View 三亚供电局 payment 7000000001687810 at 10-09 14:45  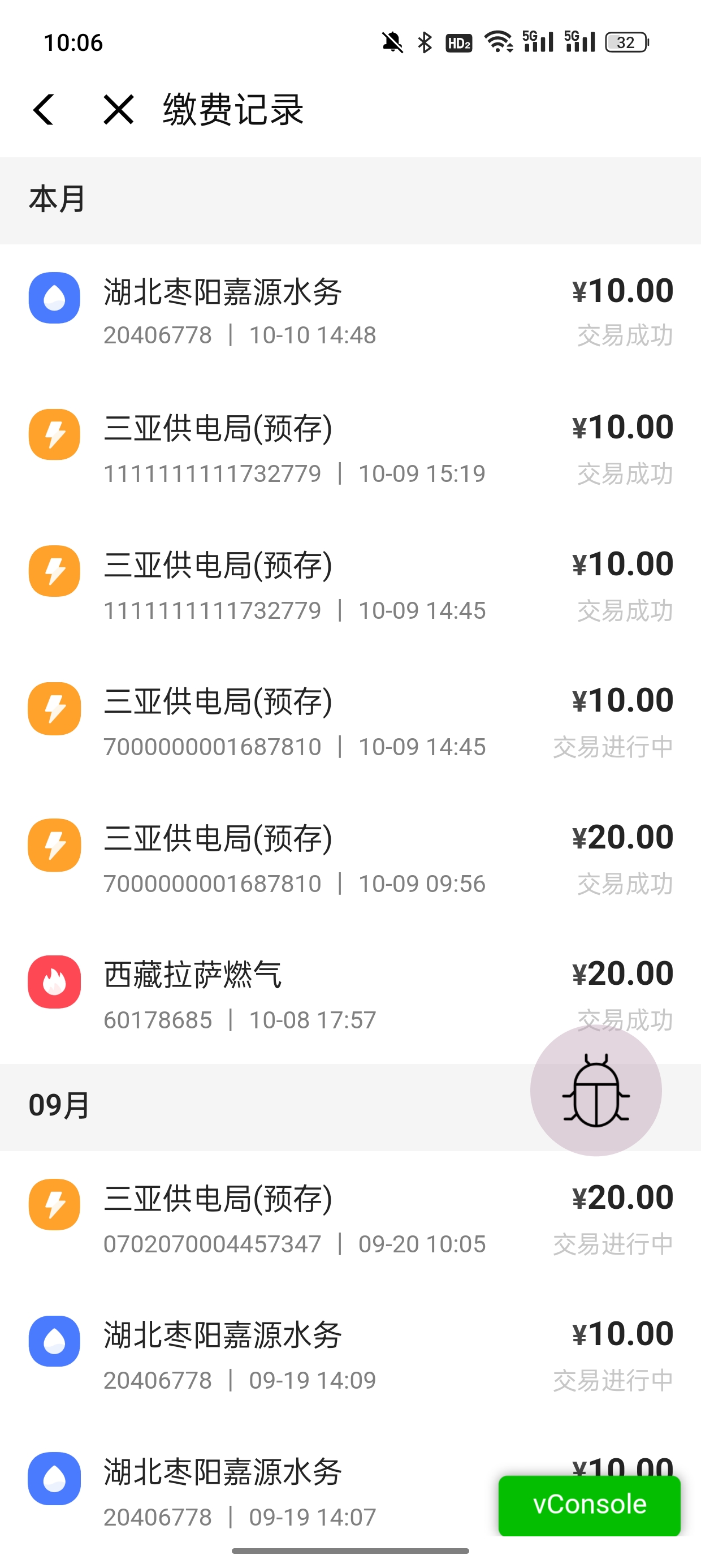[x=350, y=722]
